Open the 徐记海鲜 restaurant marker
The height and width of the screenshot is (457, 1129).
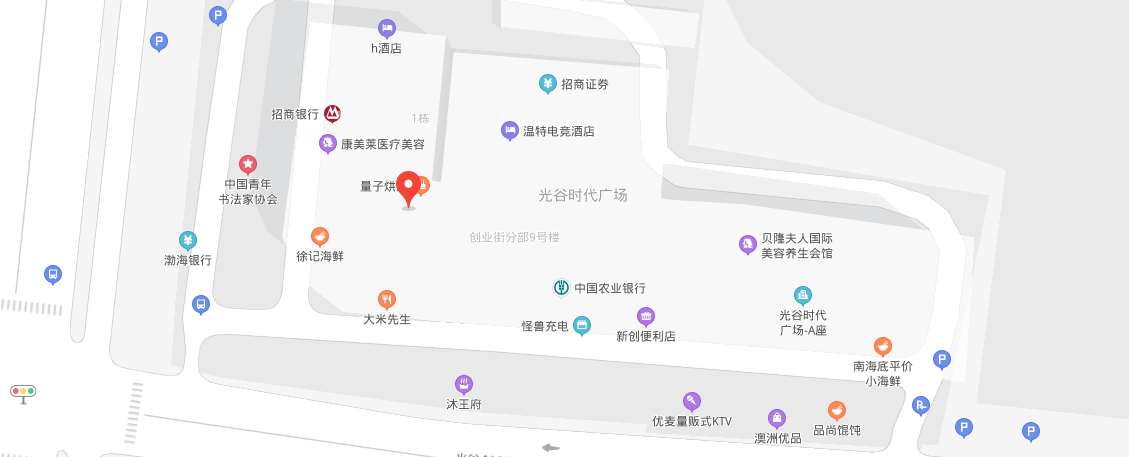coord(320,237)
